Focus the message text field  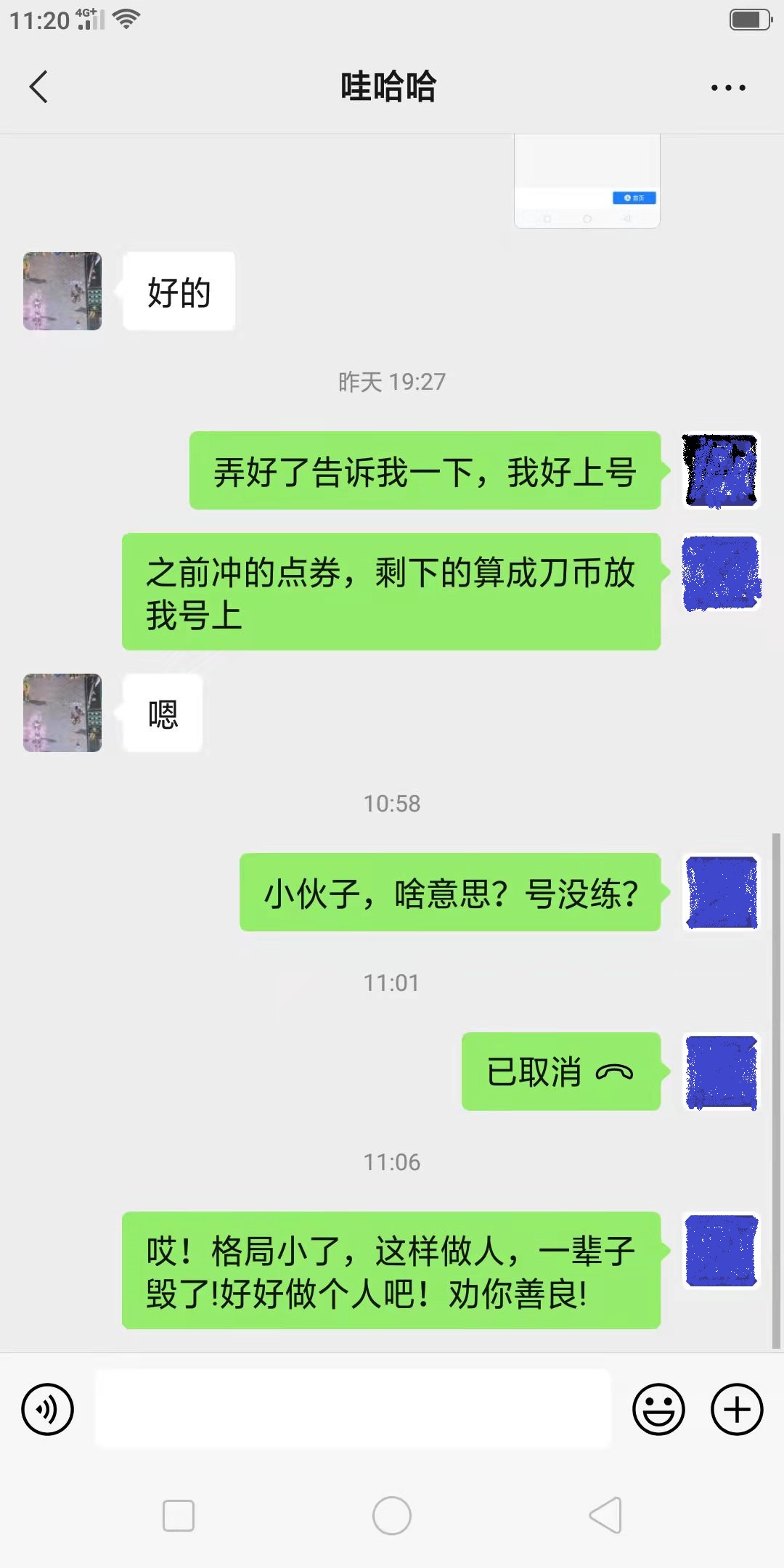tap(353, 1409)
